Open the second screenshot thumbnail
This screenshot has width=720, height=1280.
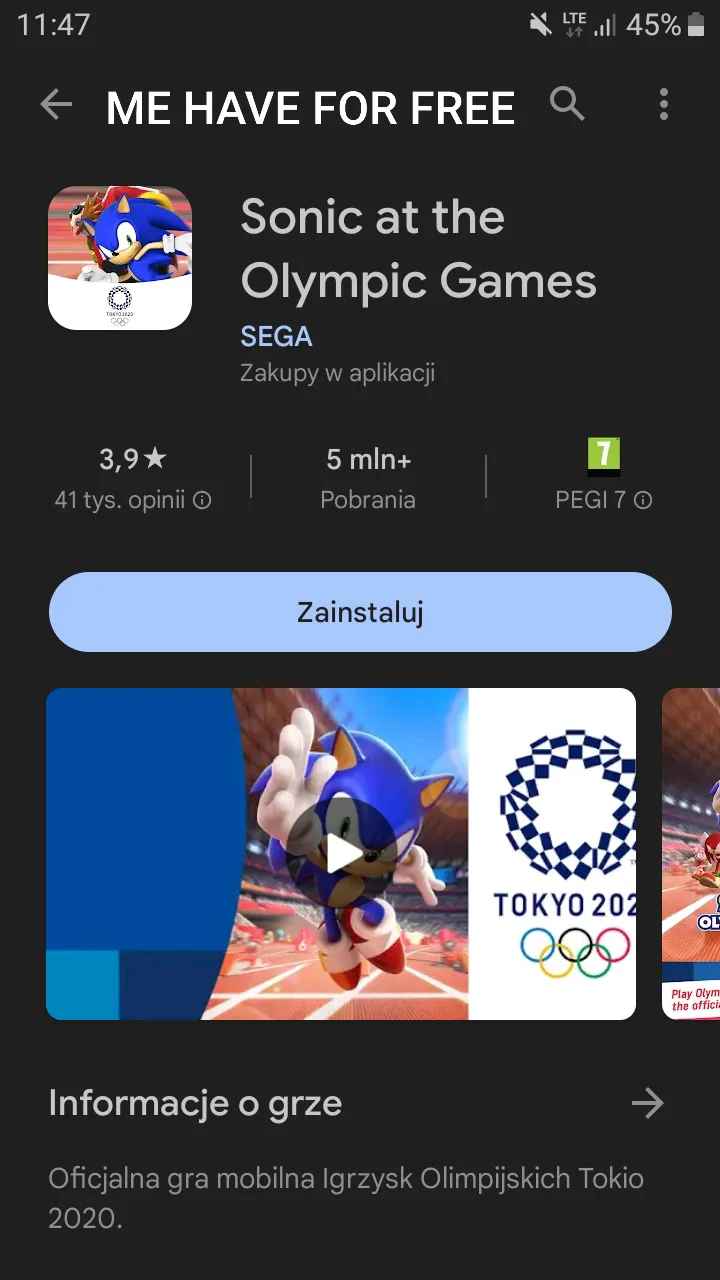(691, 854)
